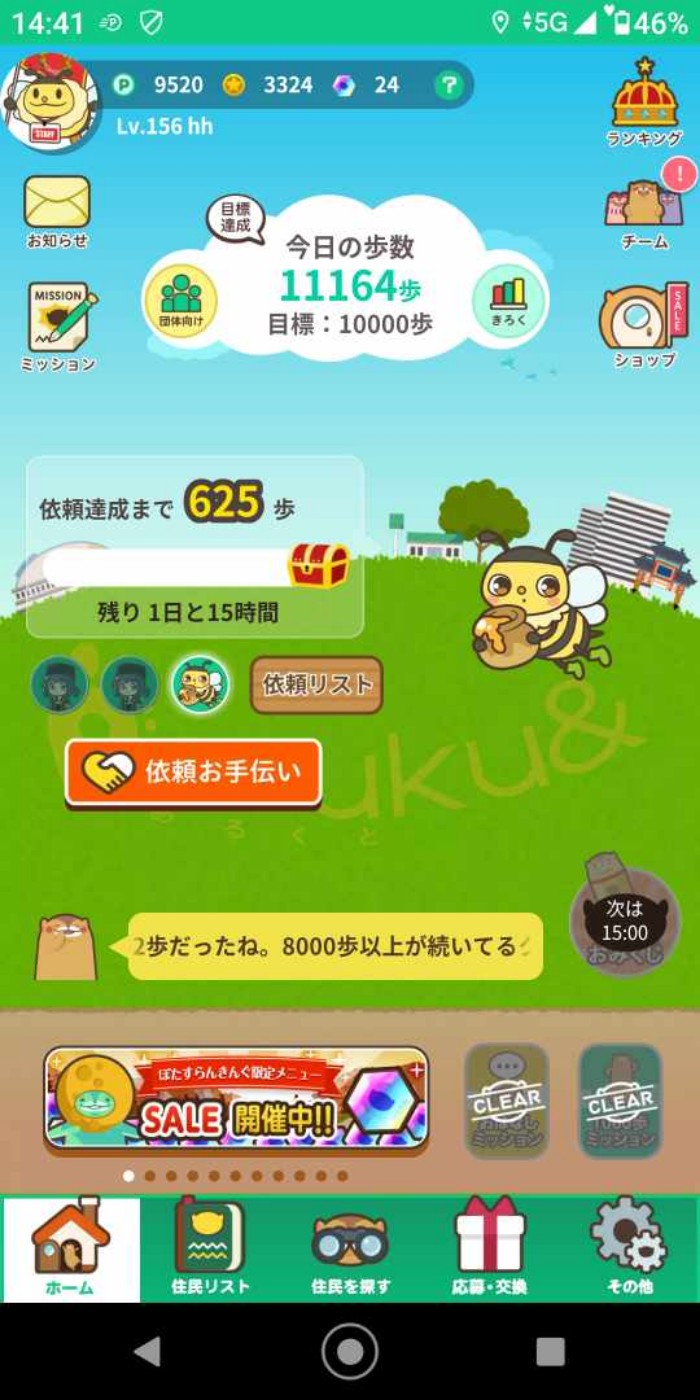The height and width of the screenshot is (1400, 700).
Task: Open the お知らせ mail icon
Action: point(57,210)
